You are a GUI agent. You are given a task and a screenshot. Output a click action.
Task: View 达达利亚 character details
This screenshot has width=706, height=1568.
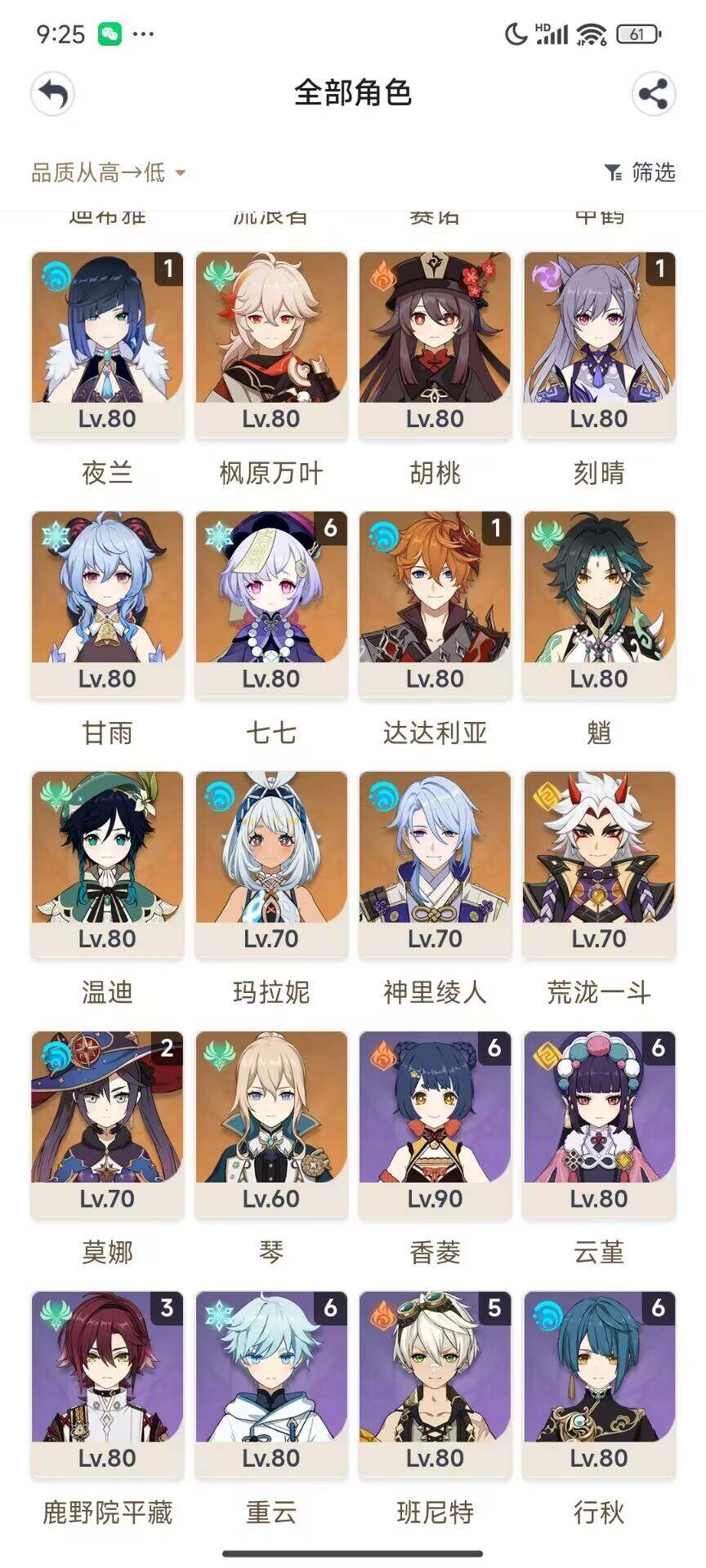coord(435,604)
